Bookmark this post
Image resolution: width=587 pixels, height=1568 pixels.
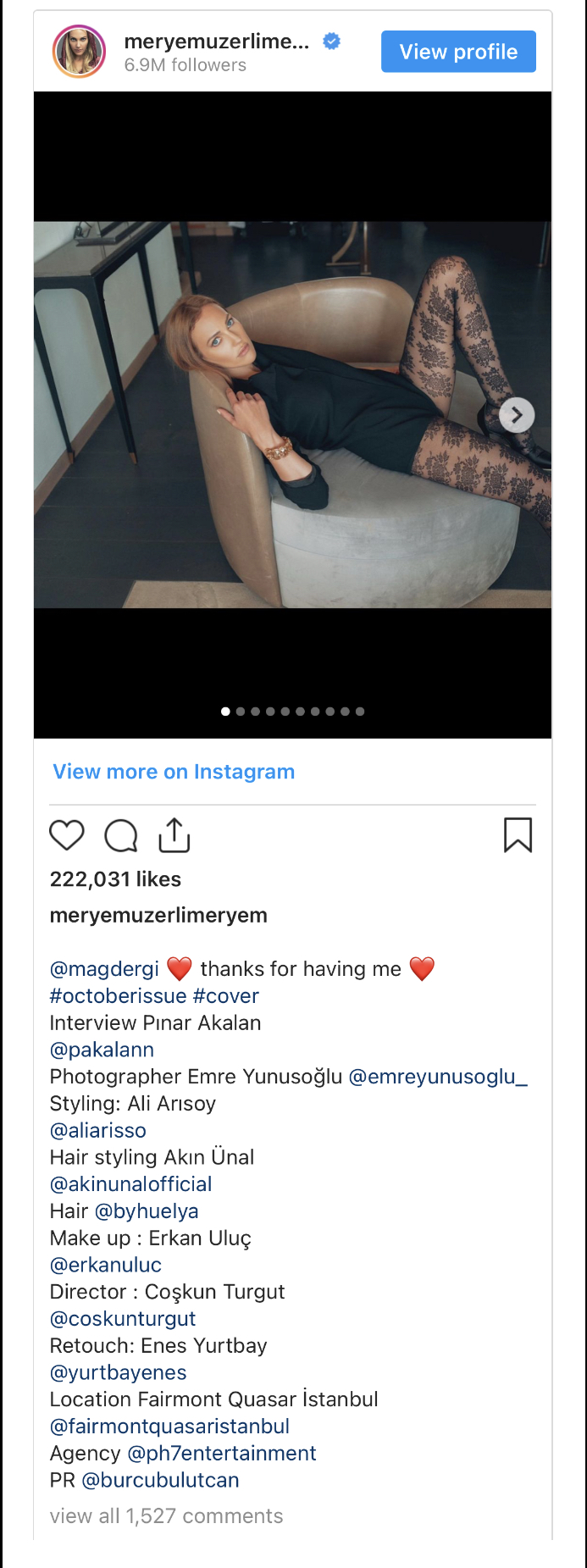pyautogui.click(x=518, y=835)
